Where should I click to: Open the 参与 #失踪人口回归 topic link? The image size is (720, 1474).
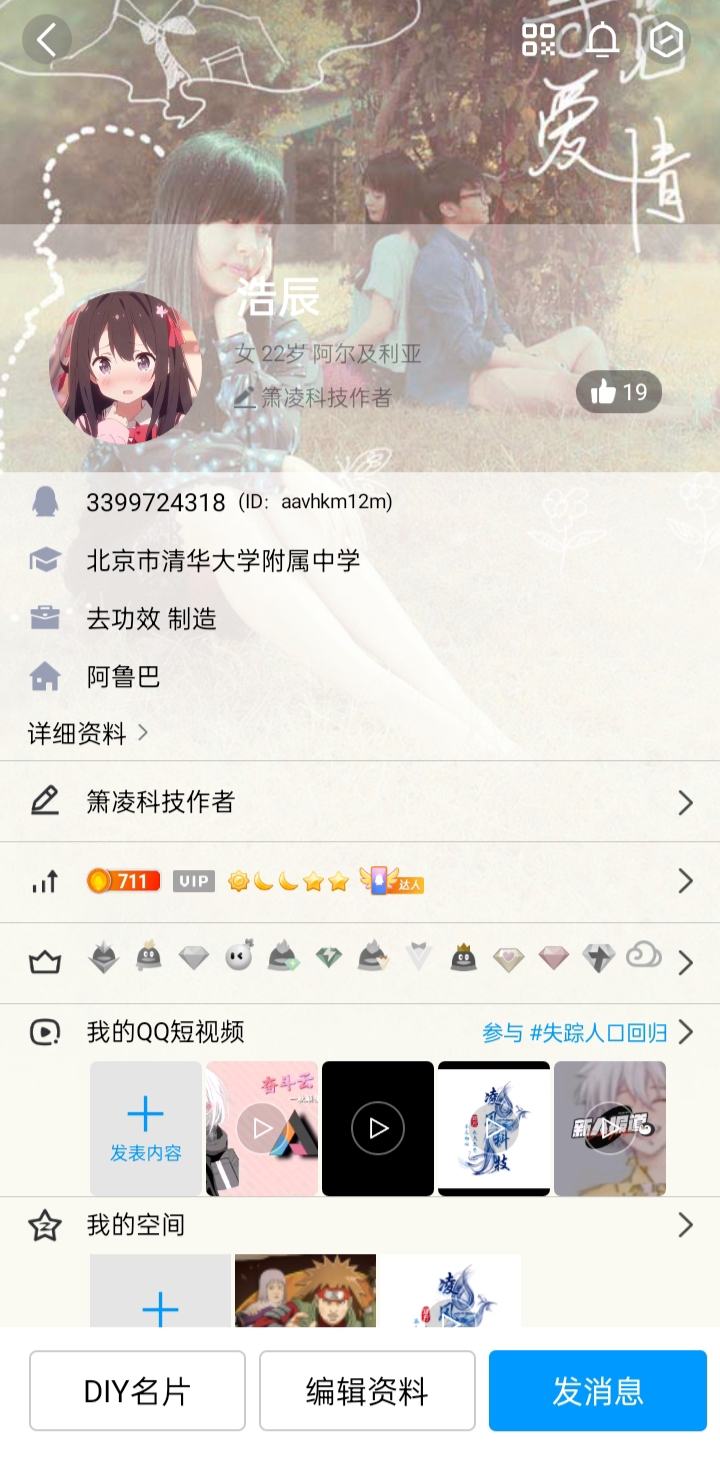575,1033
